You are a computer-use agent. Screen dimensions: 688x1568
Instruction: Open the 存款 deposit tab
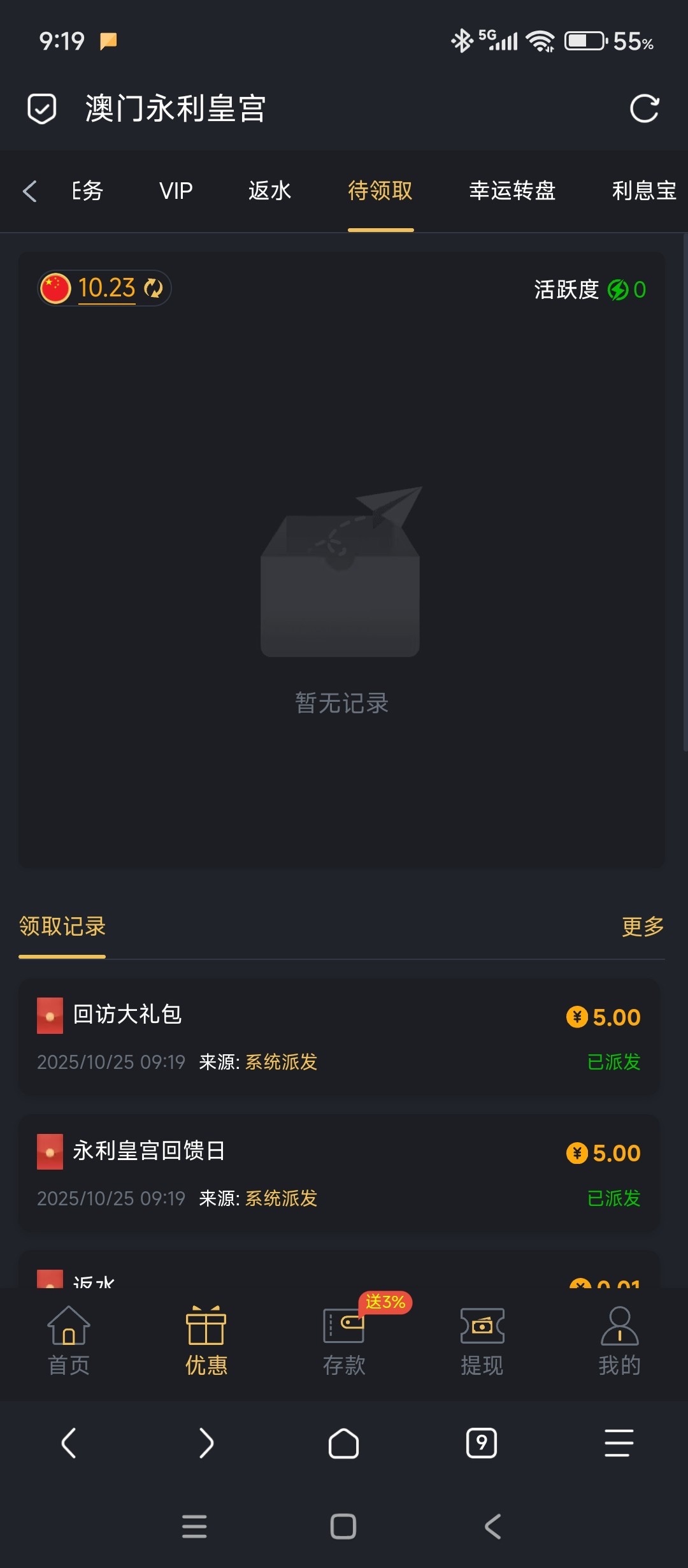click(x=344, y=1340)
